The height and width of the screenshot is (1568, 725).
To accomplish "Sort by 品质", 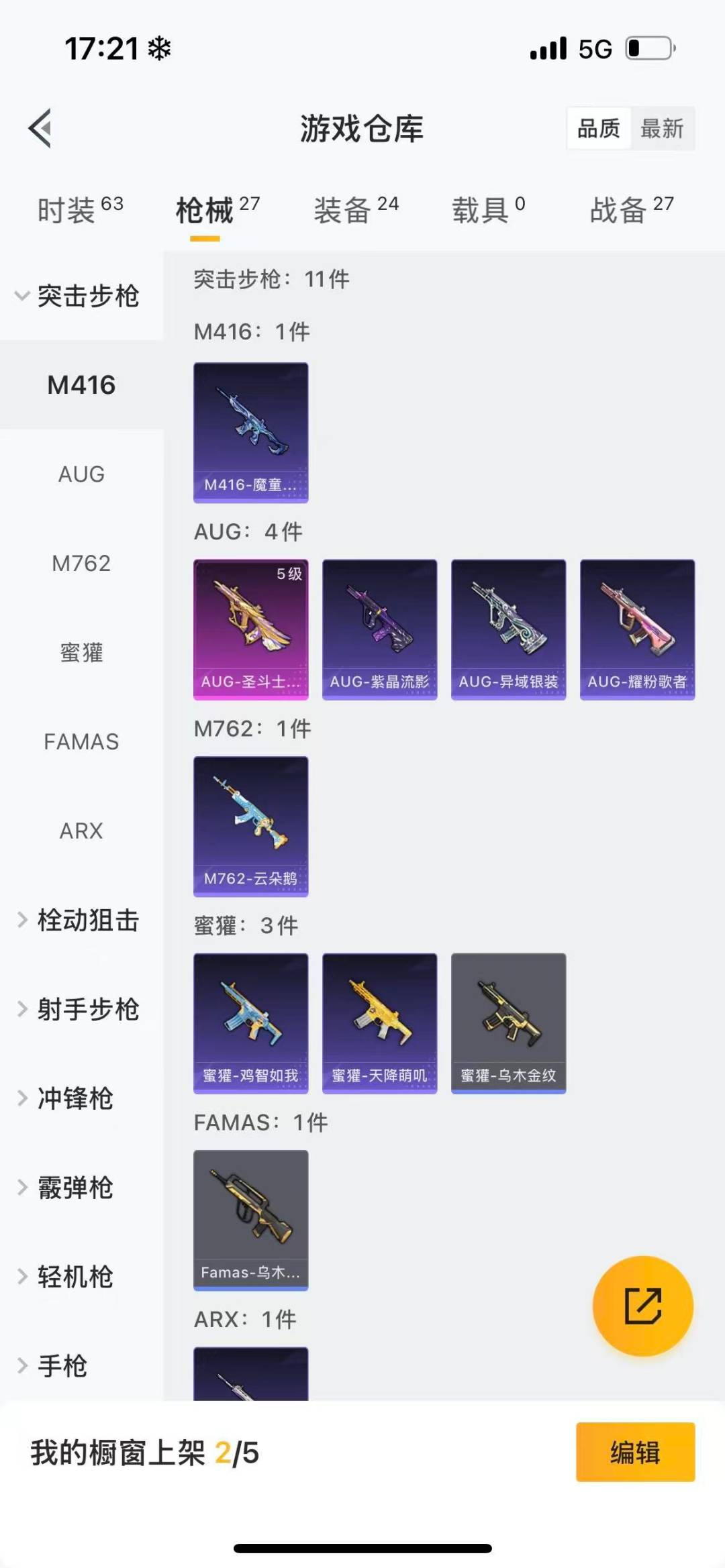I will [598, 128].
